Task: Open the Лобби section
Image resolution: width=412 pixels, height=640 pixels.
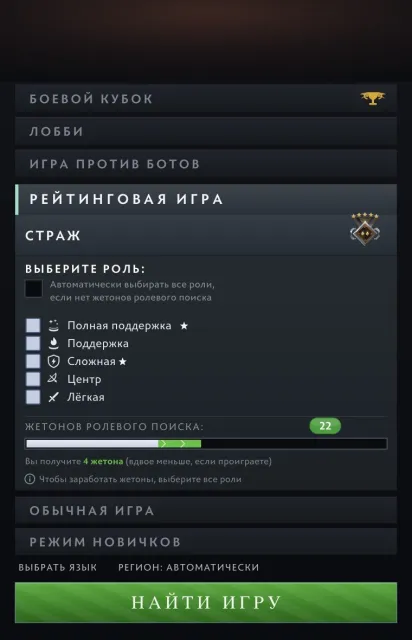Action: click(x=206, y=131)
